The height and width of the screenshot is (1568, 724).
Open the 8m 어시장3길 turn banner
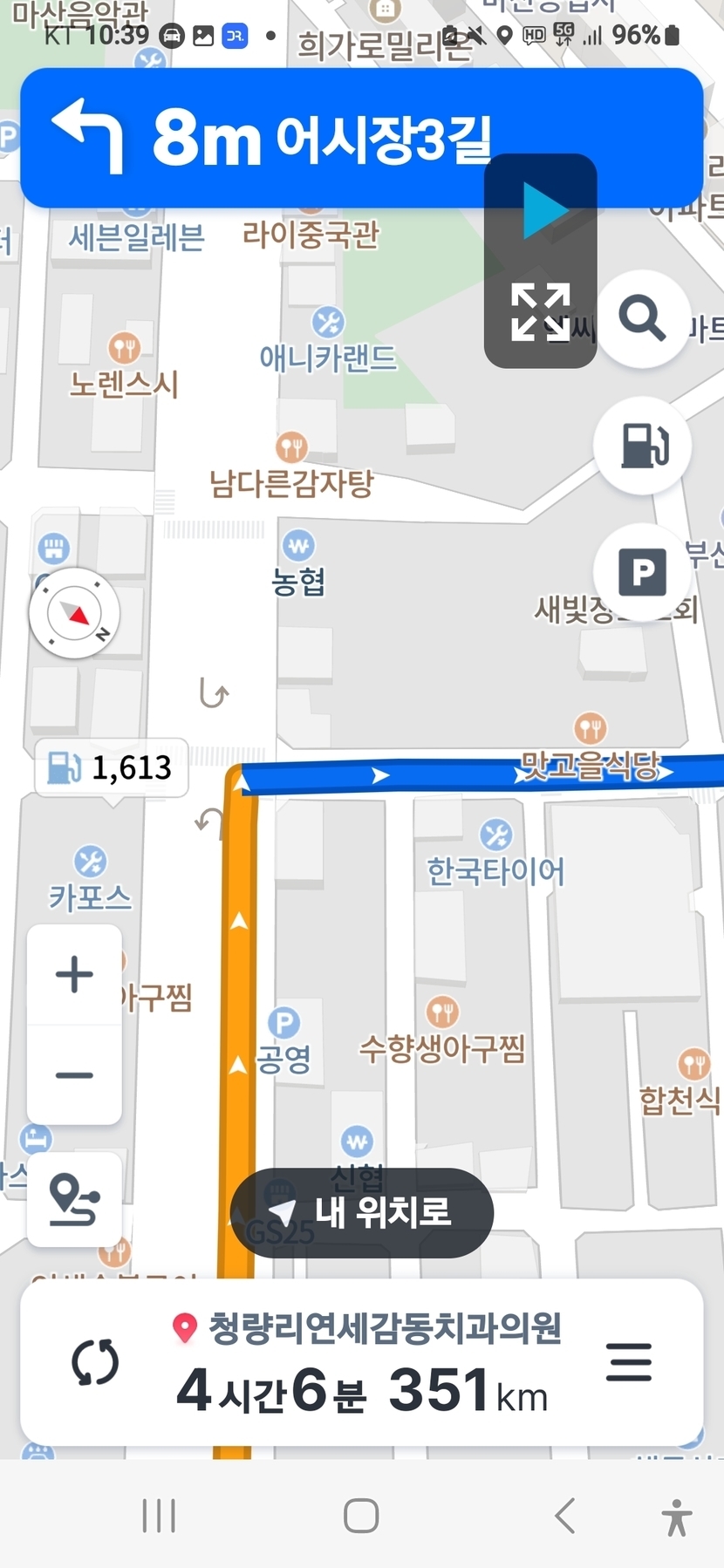[x=262, y=137]
